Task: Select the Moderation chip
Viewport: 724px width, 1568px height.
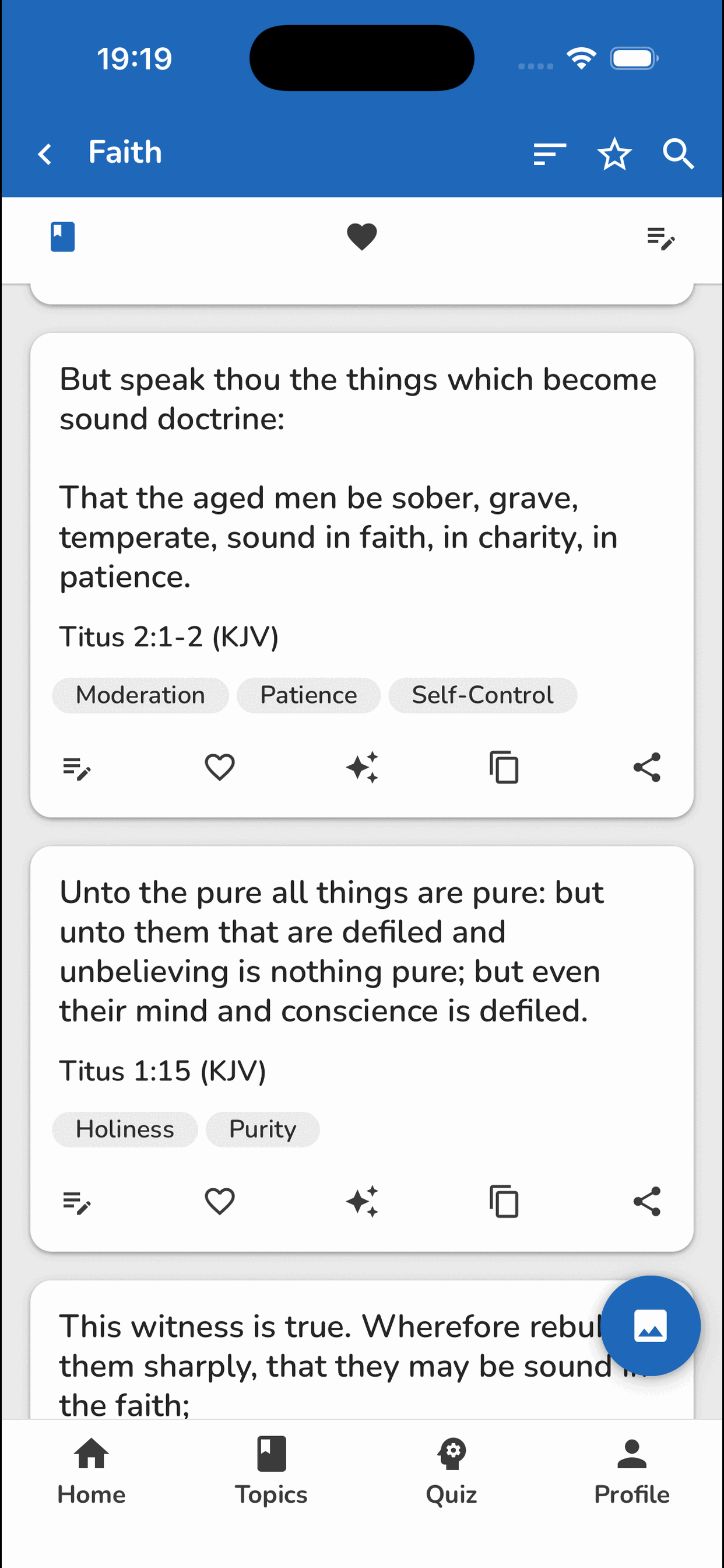Action: coord(140,695)
